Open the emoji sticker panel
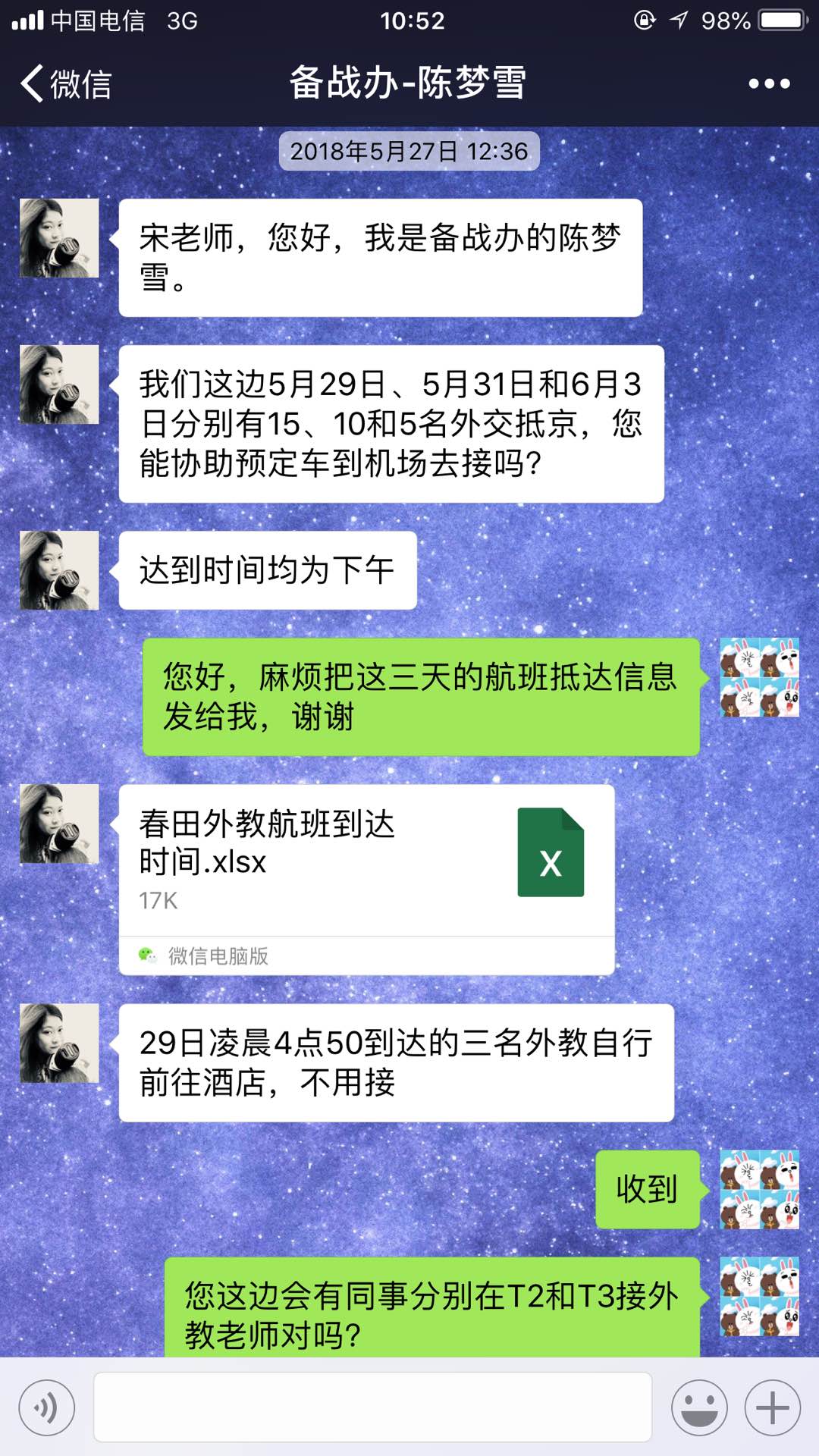This screenshot has width=819, height=1456. point(698,1408)
